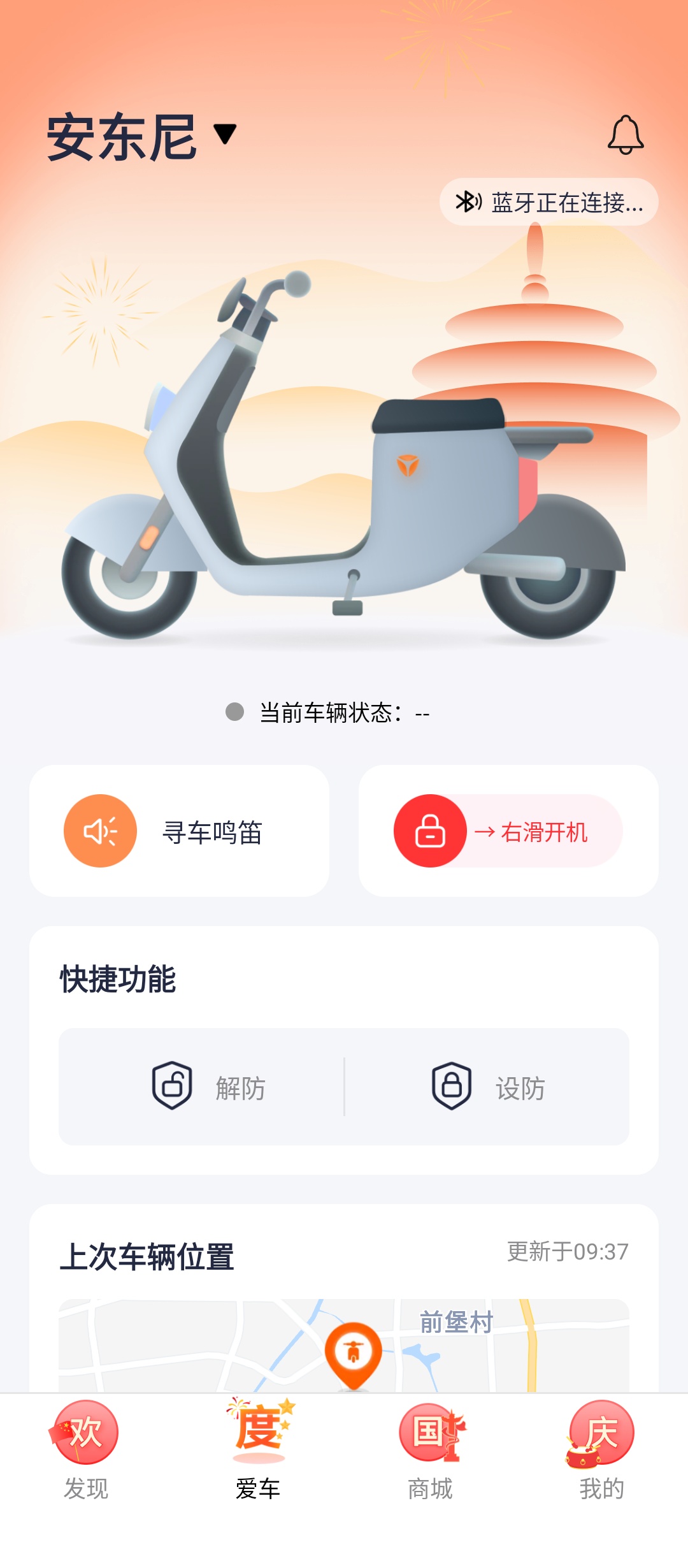Expand the 安东尼 vehicle dropdown
Viewport: 688px width, 1568px height.
[x=224, y=134]
